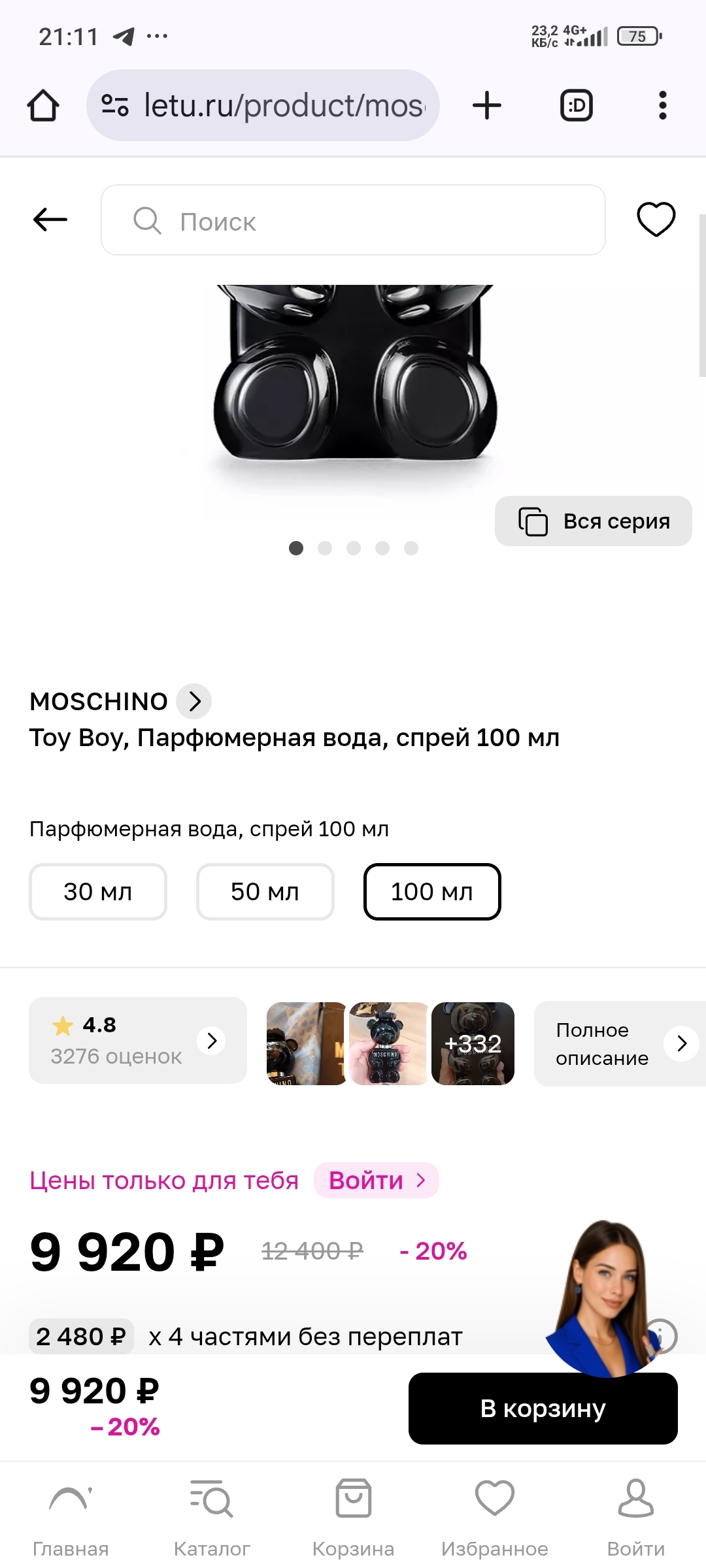The width and height of the screenshot is (706, 1568).
Task: Open the 4.8 rating reviews card
Action: pyautogui.click(x=138, y=1041)
